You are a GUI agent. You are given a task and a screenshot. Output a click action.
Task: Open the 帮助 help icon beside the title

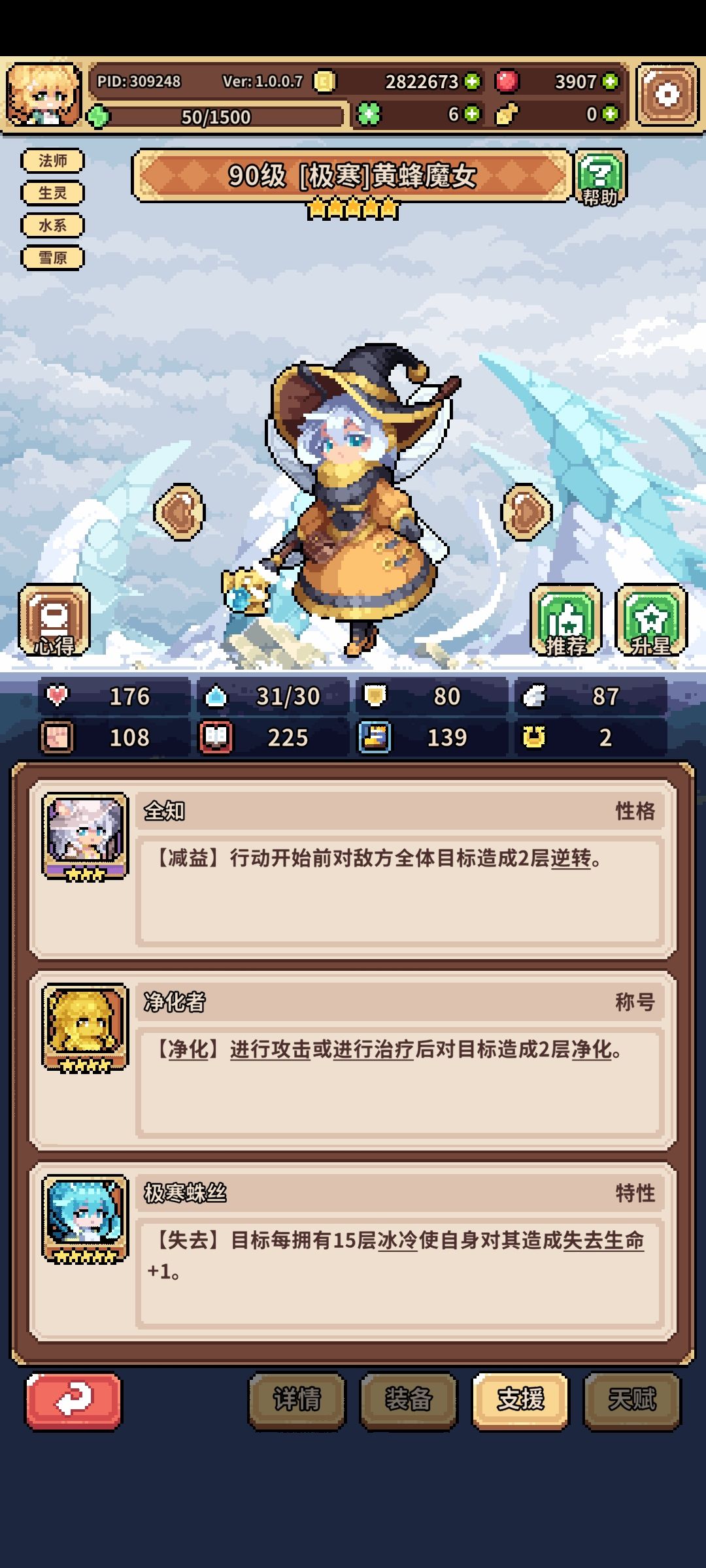(600, 176)
